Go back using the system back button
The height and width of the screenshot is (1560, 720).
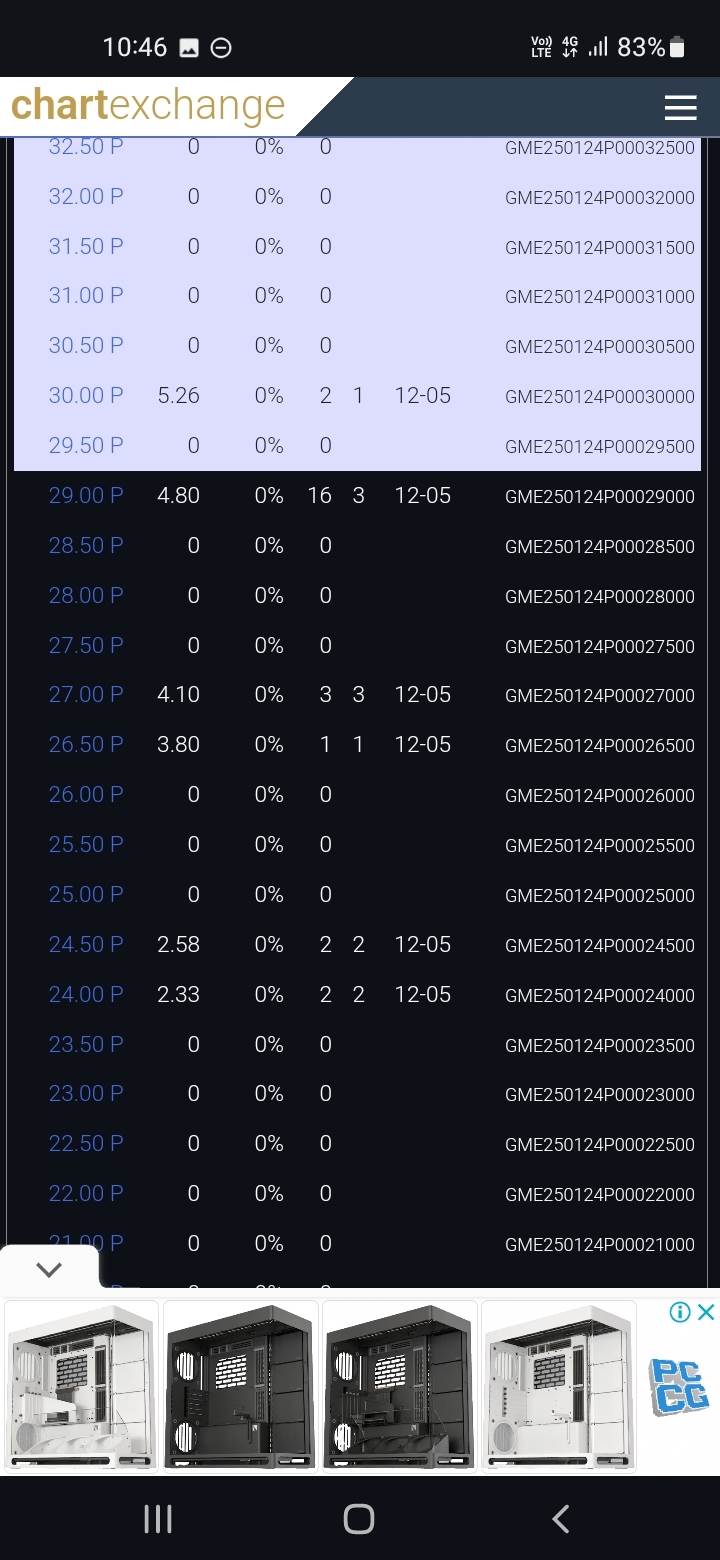click(x=561, y=1519)
